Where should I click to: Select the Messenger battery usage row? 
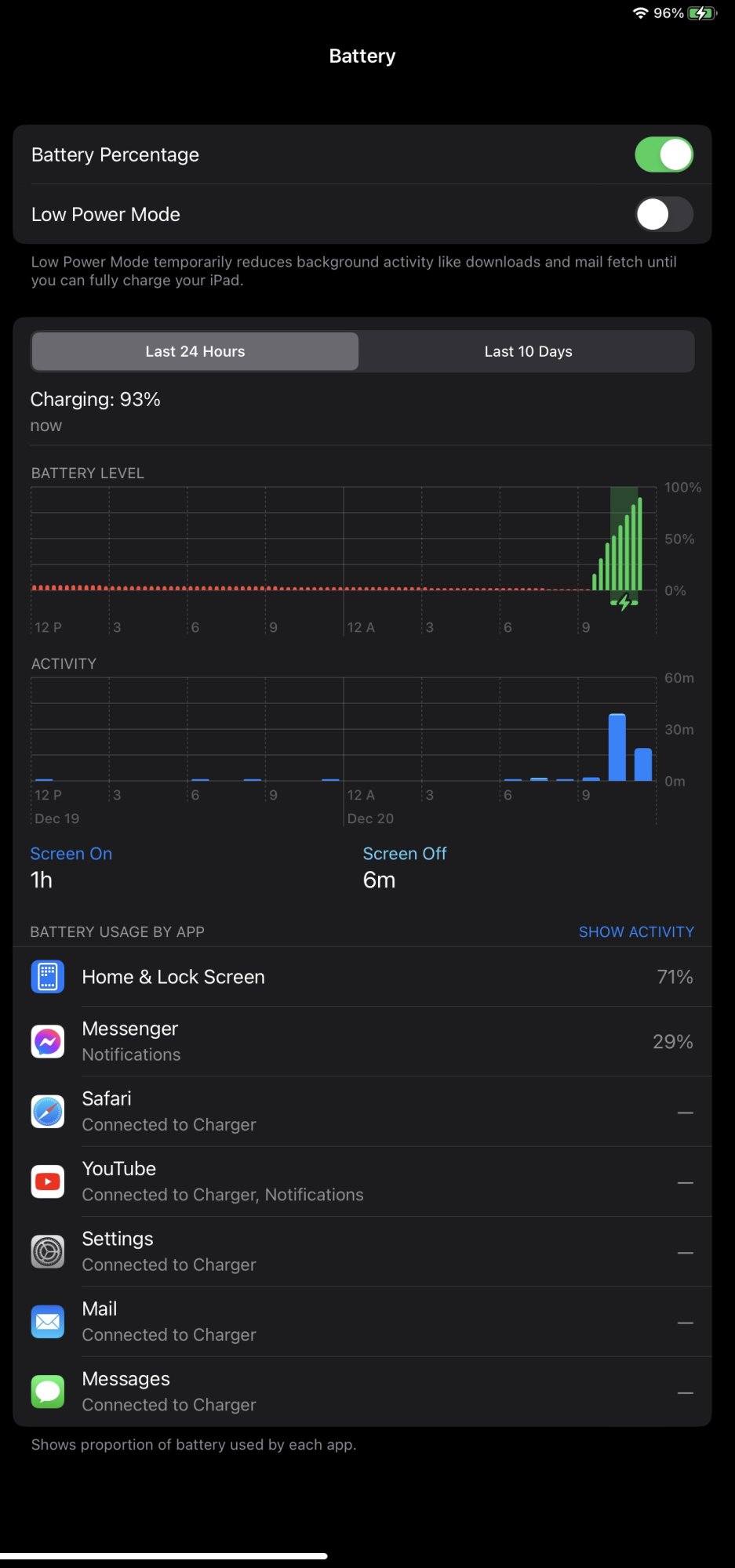(362, 1042)
